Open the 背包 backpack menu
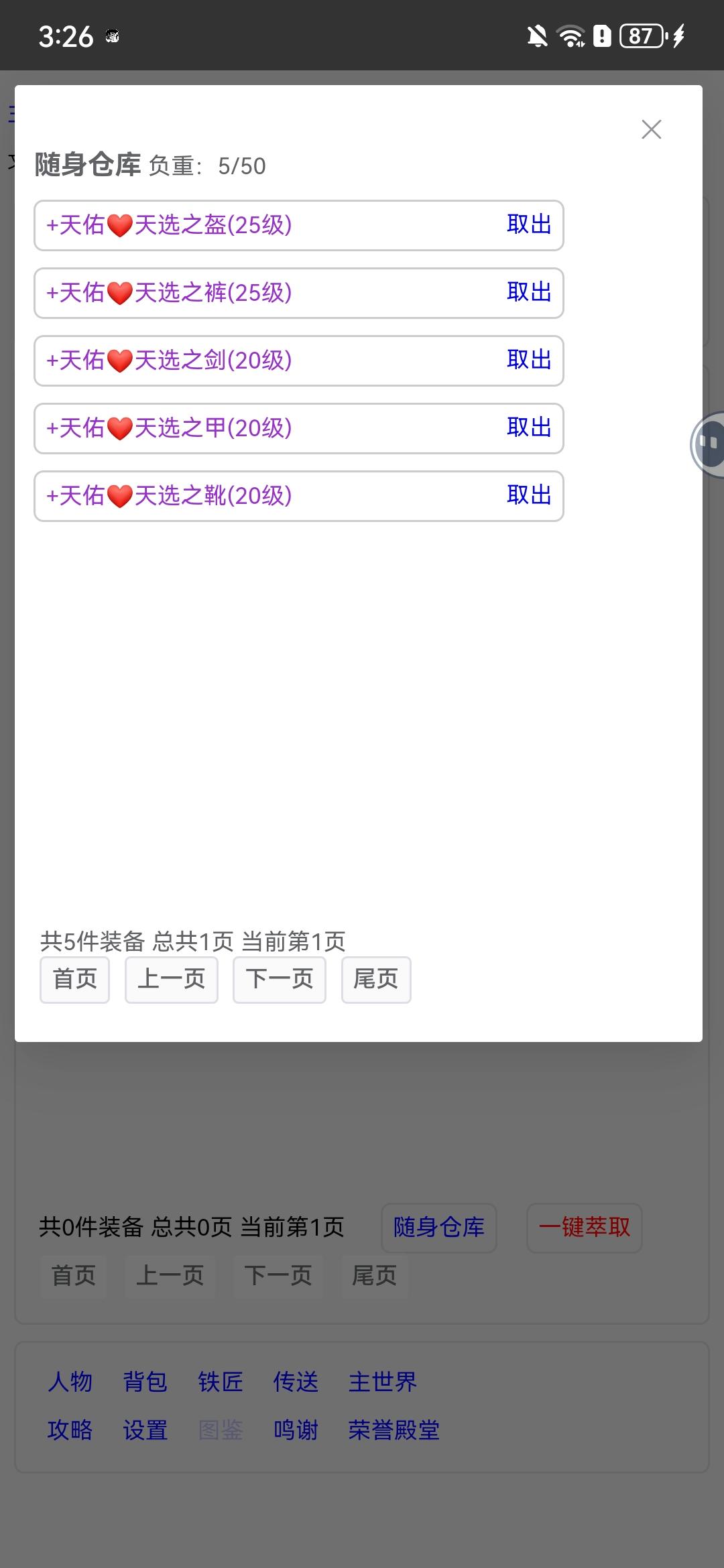This screenshot has height=1568, width=724. click(x=145, y=1382)
